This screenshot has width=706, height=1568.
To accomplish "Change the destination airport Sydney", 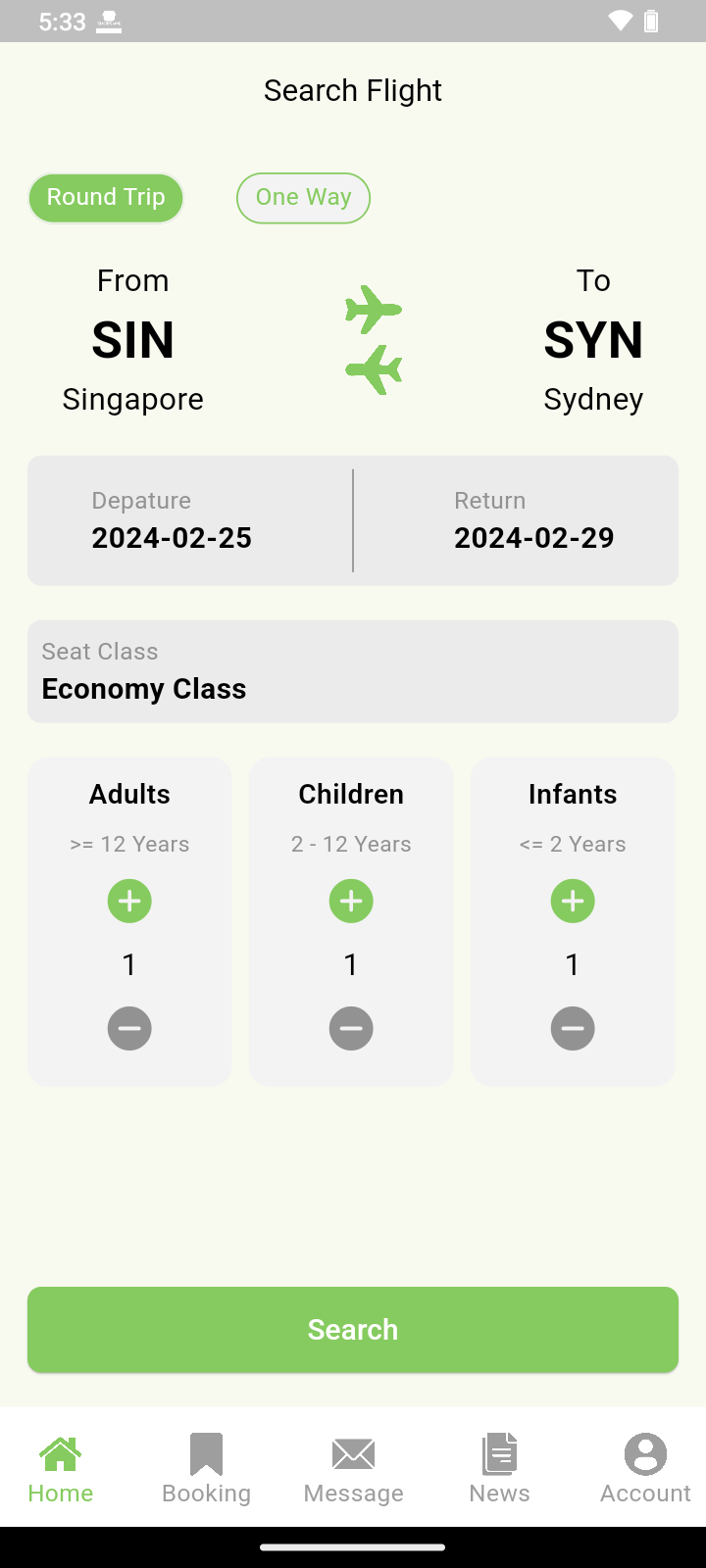I will pyautogui.click(x=593, y=341).
